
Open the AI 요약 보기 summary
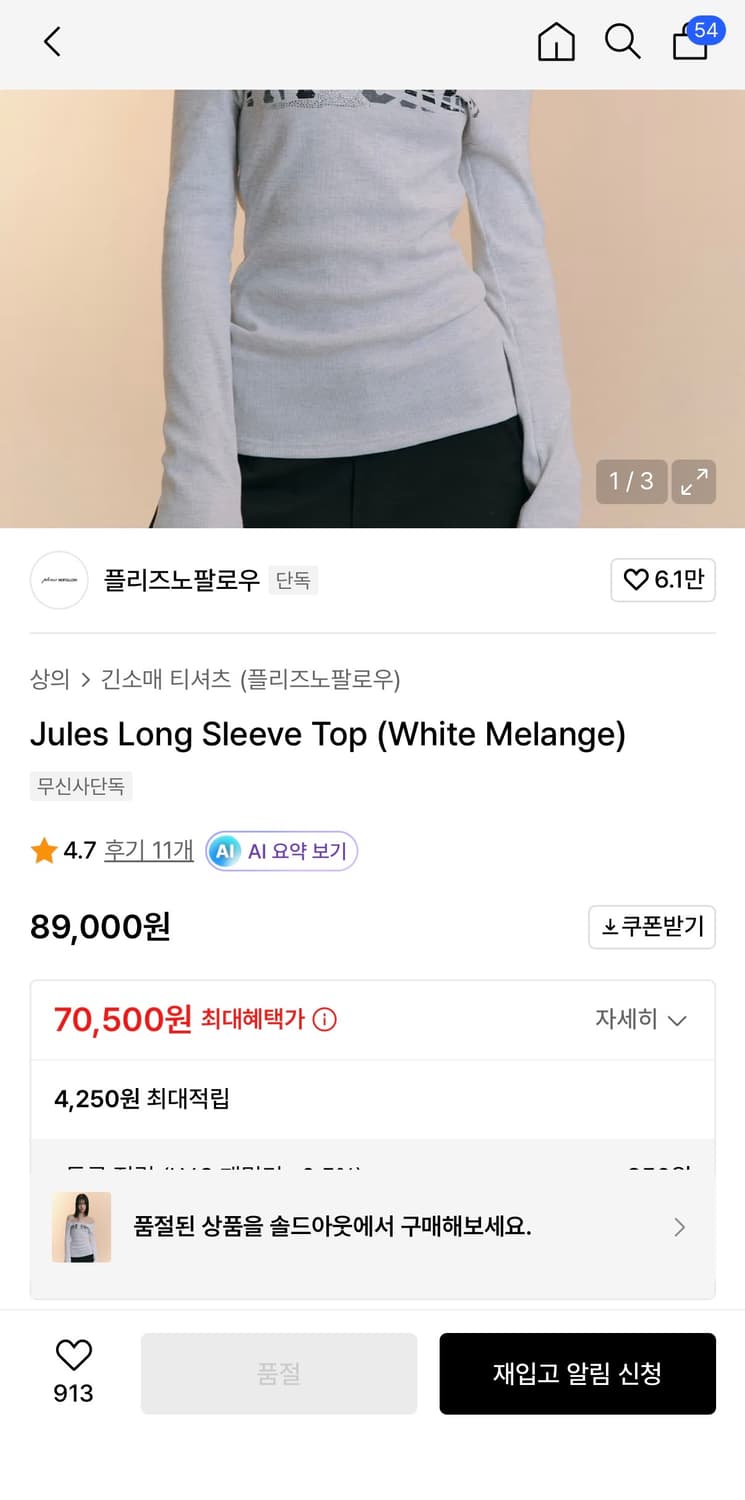pyautogui.click(x=280, y=851)
